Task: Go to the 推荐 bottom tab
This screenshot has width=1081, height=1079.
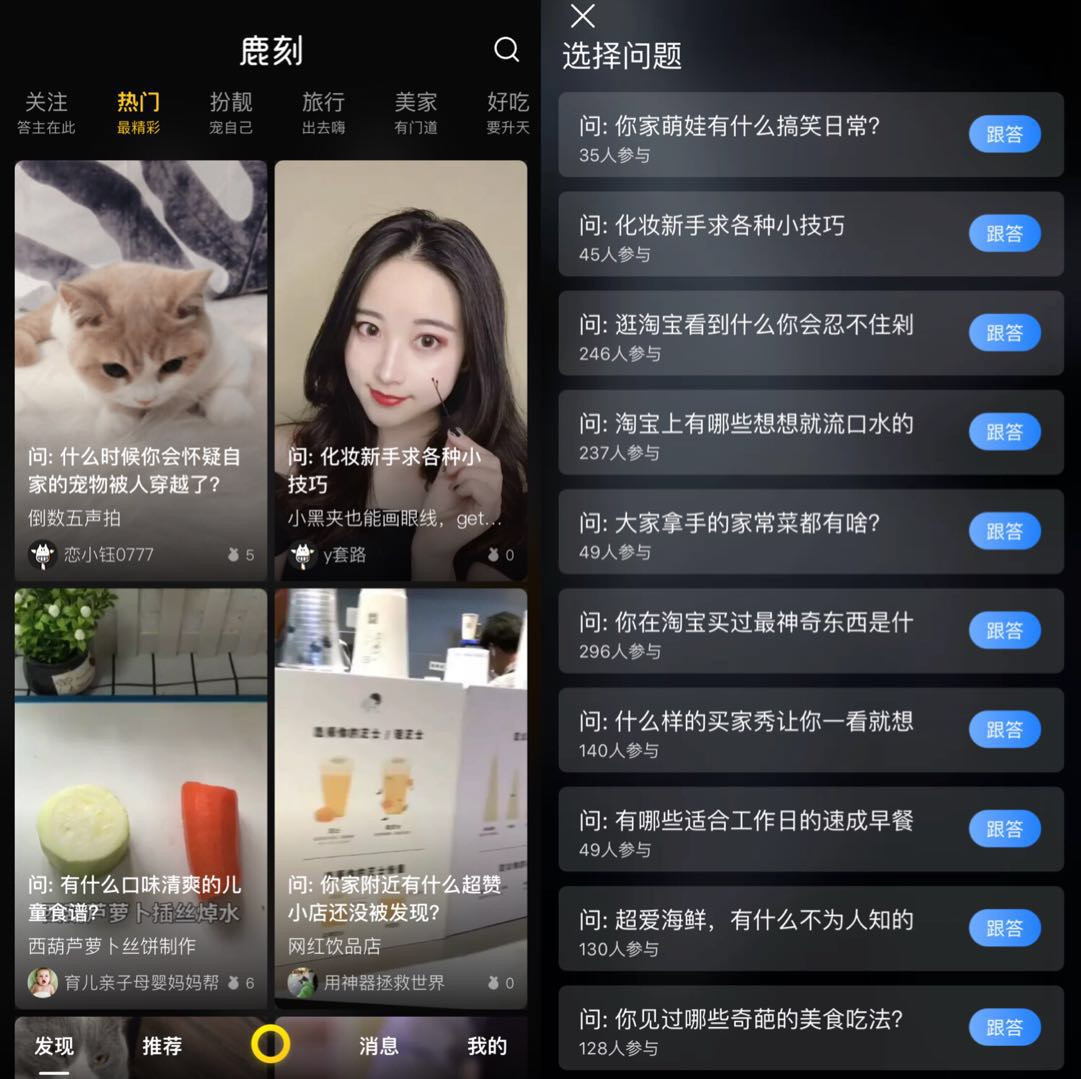Action: pyautogui.click(x=162, y=1046)
